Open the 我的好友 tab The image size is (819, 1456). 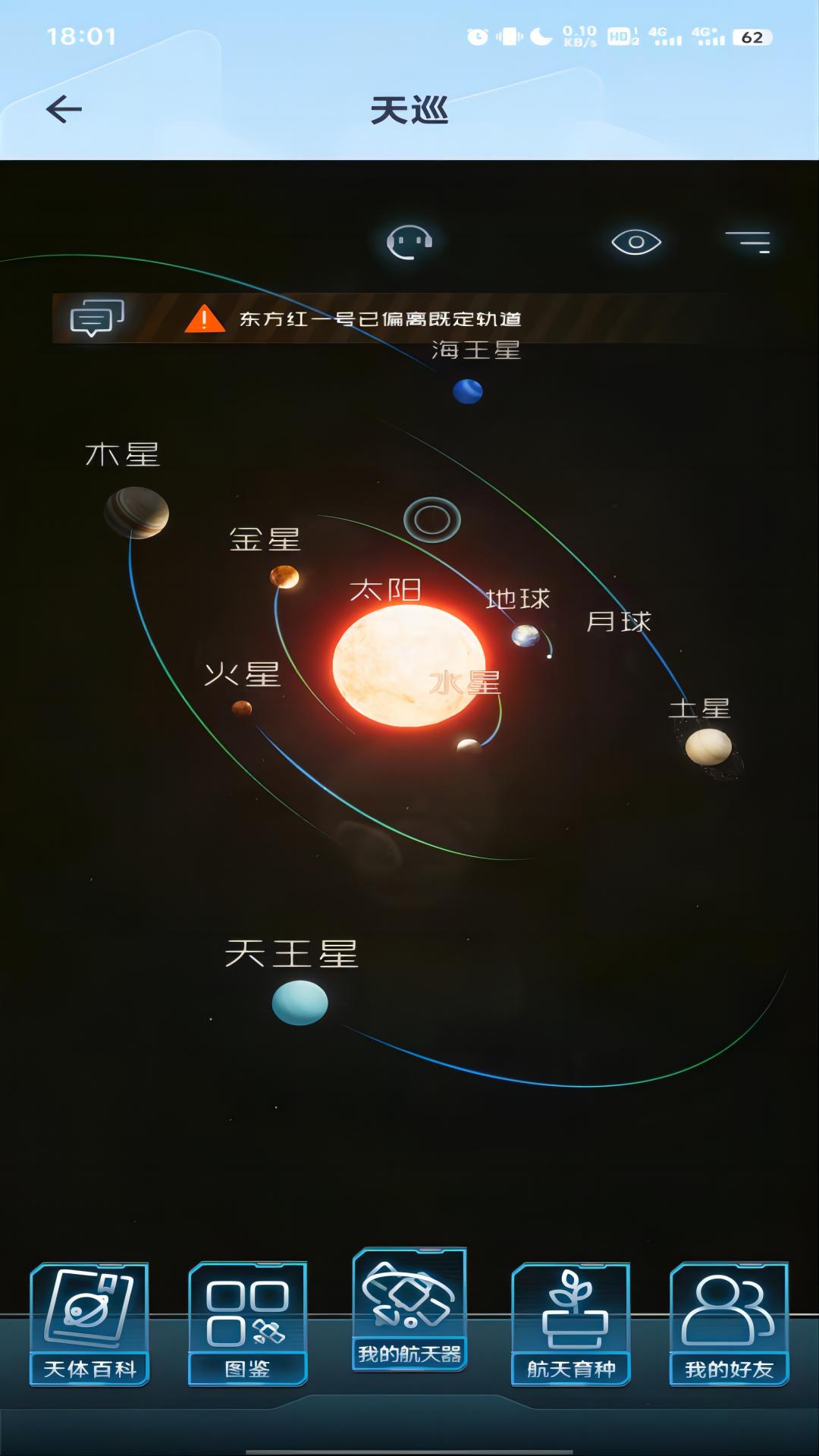(729, 1324)
